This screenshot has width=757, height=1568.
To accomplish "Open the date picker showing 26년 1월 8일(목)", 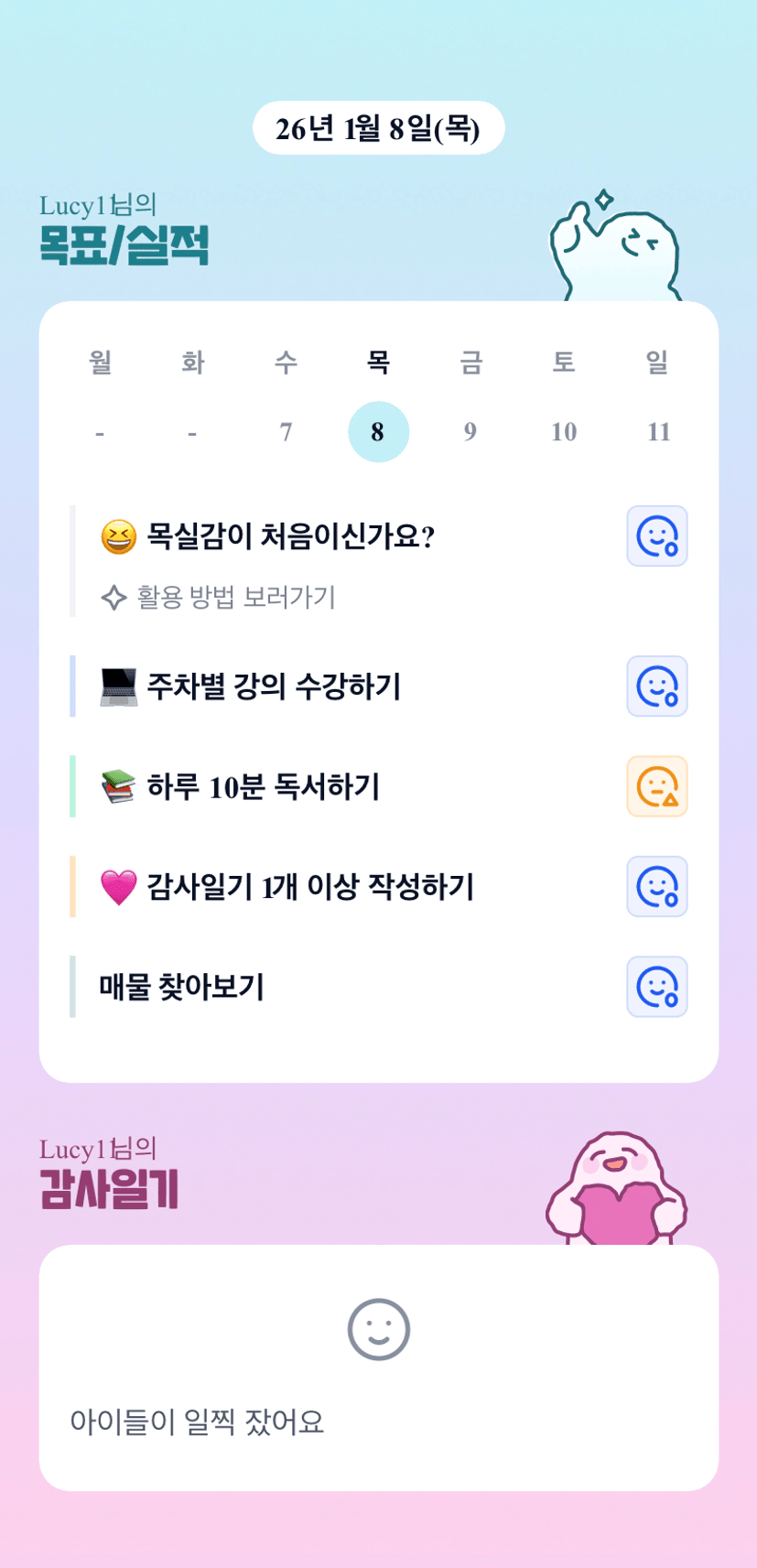I will (378, 128).
